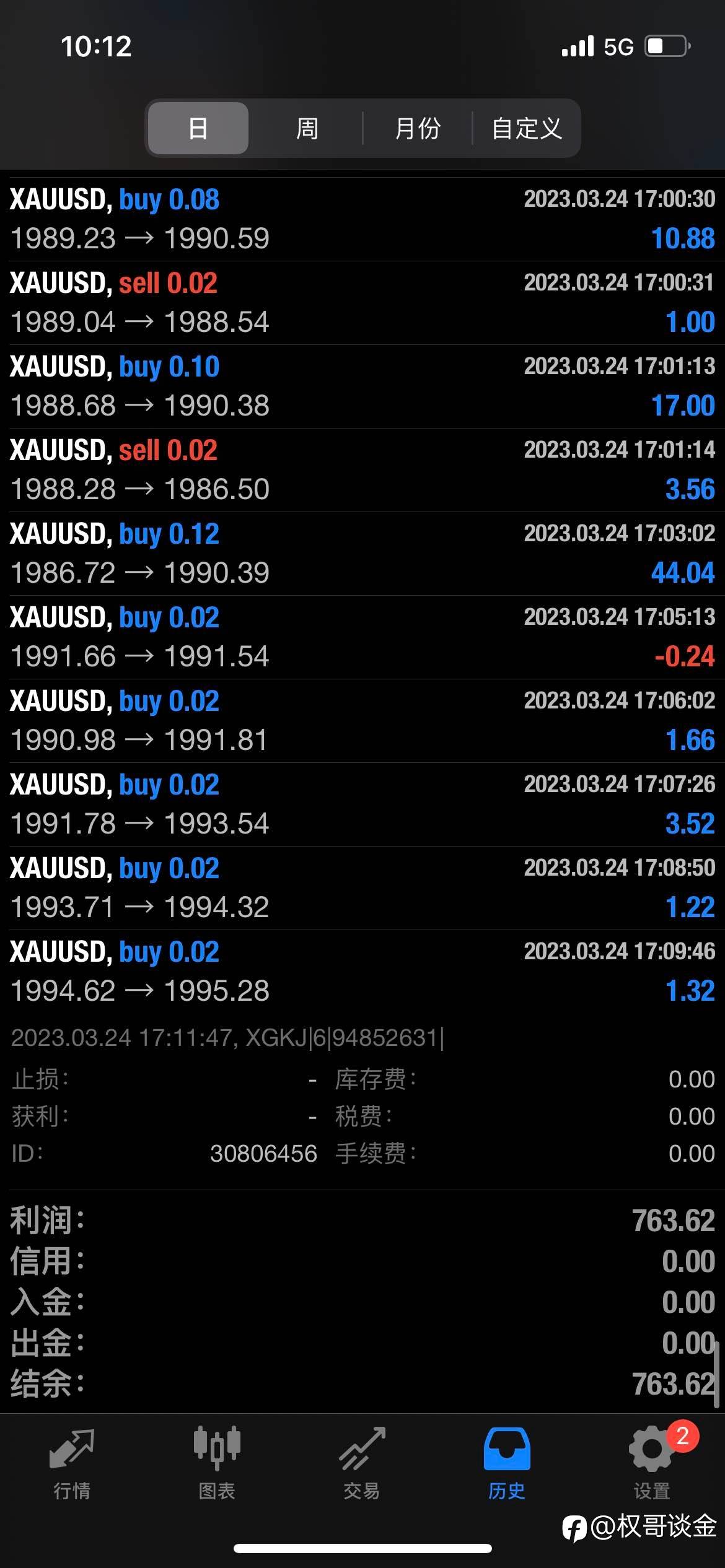Expand the buy trade closed at 17:06:02
The height and width of the screenshot is (1568, 725).
[x=362, y=721]
